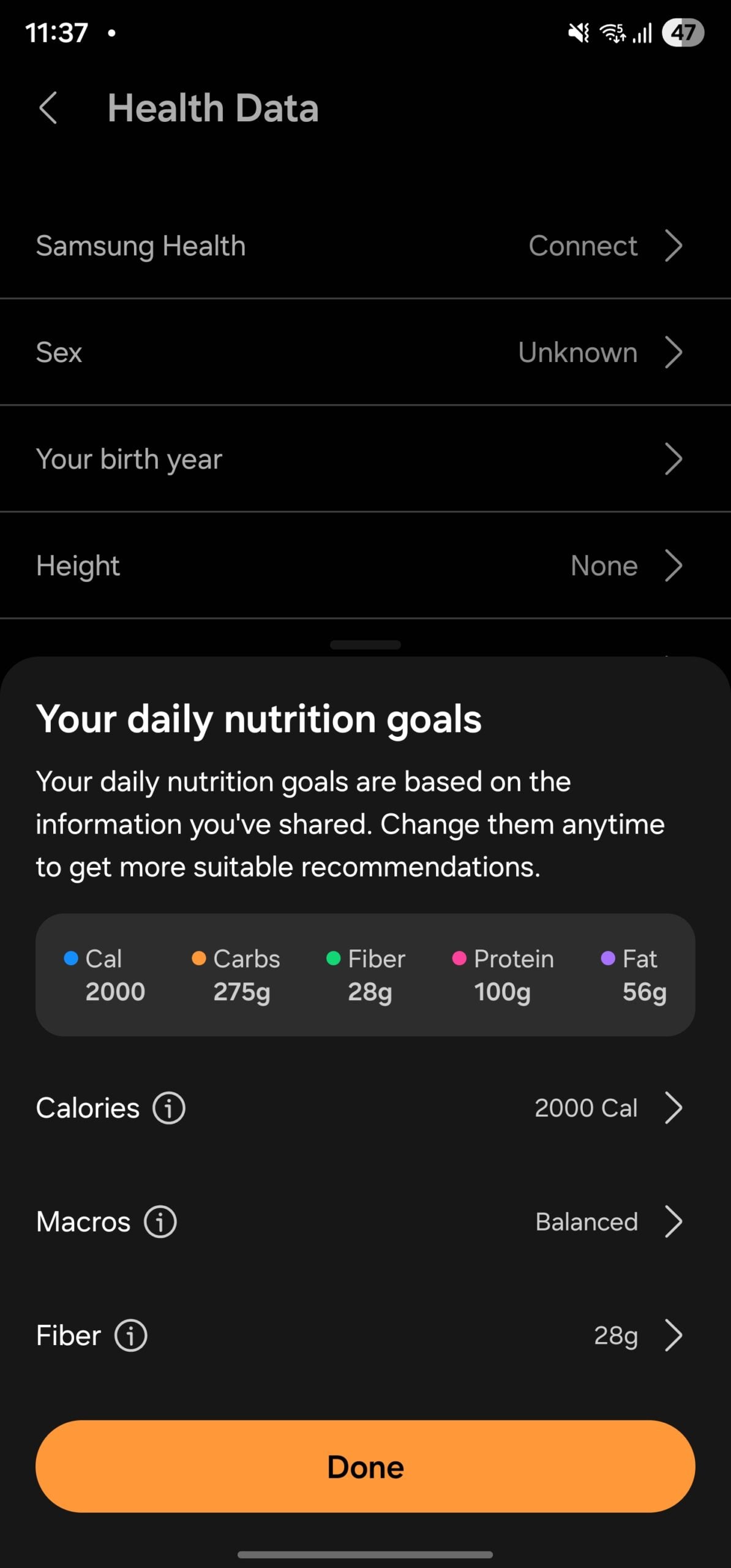Tap the blue Cal legend dot
The height and width of the screenshot is (1568, 731).
click(70, 959)
